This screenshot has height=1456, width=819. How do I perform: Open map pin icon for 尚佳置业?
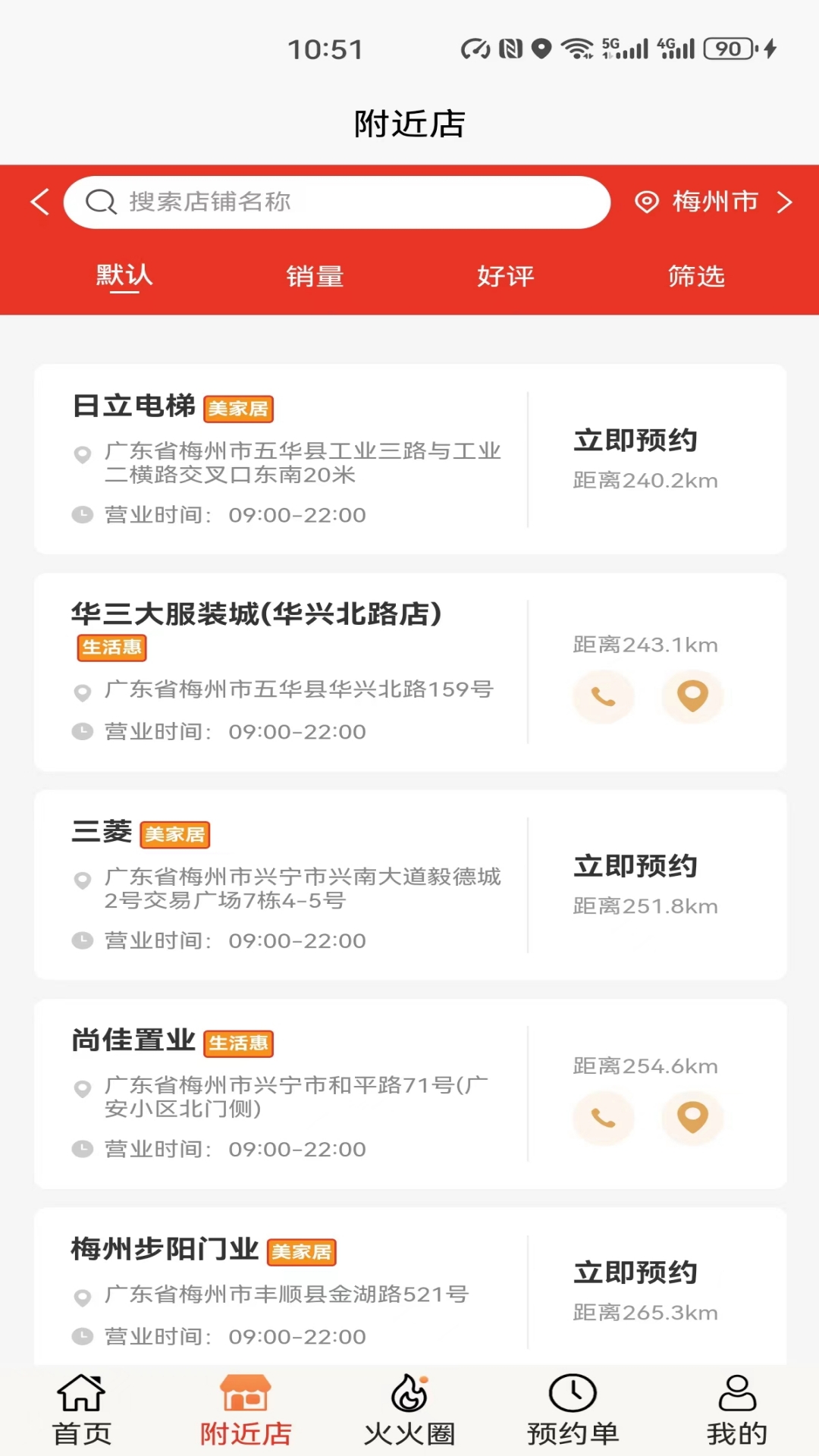692,1117
